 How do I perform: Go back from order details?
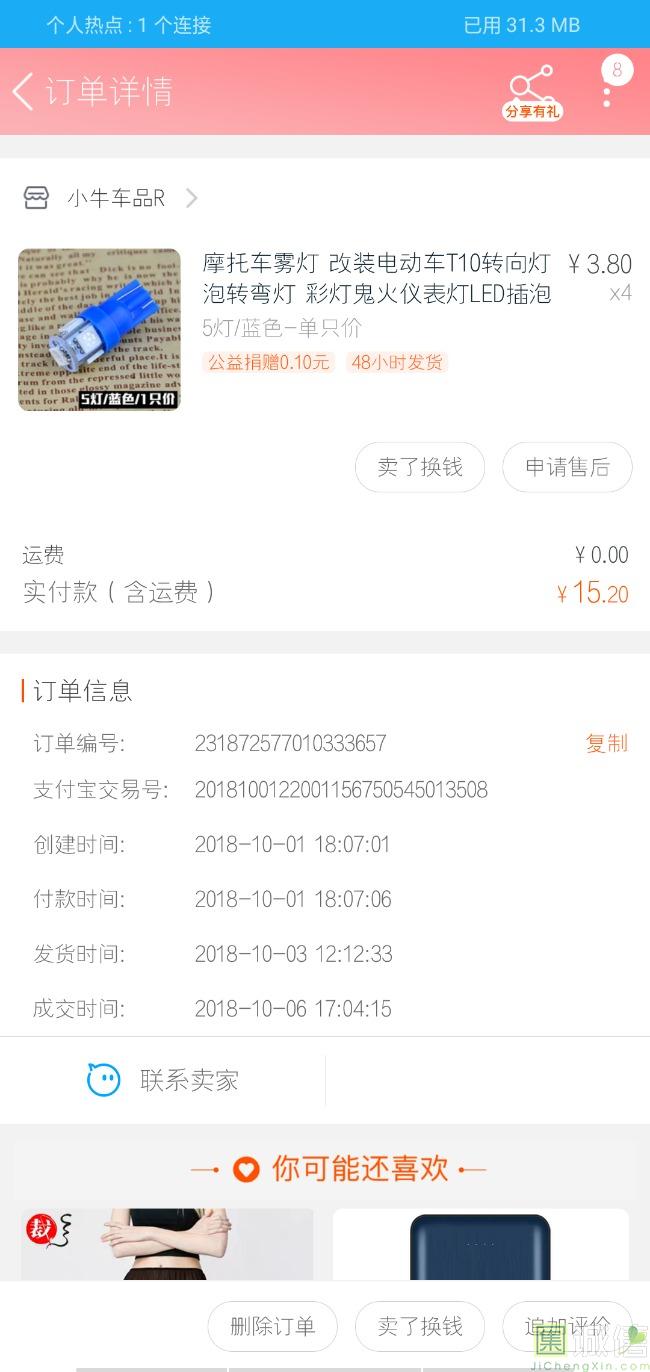tap(24, 91)
